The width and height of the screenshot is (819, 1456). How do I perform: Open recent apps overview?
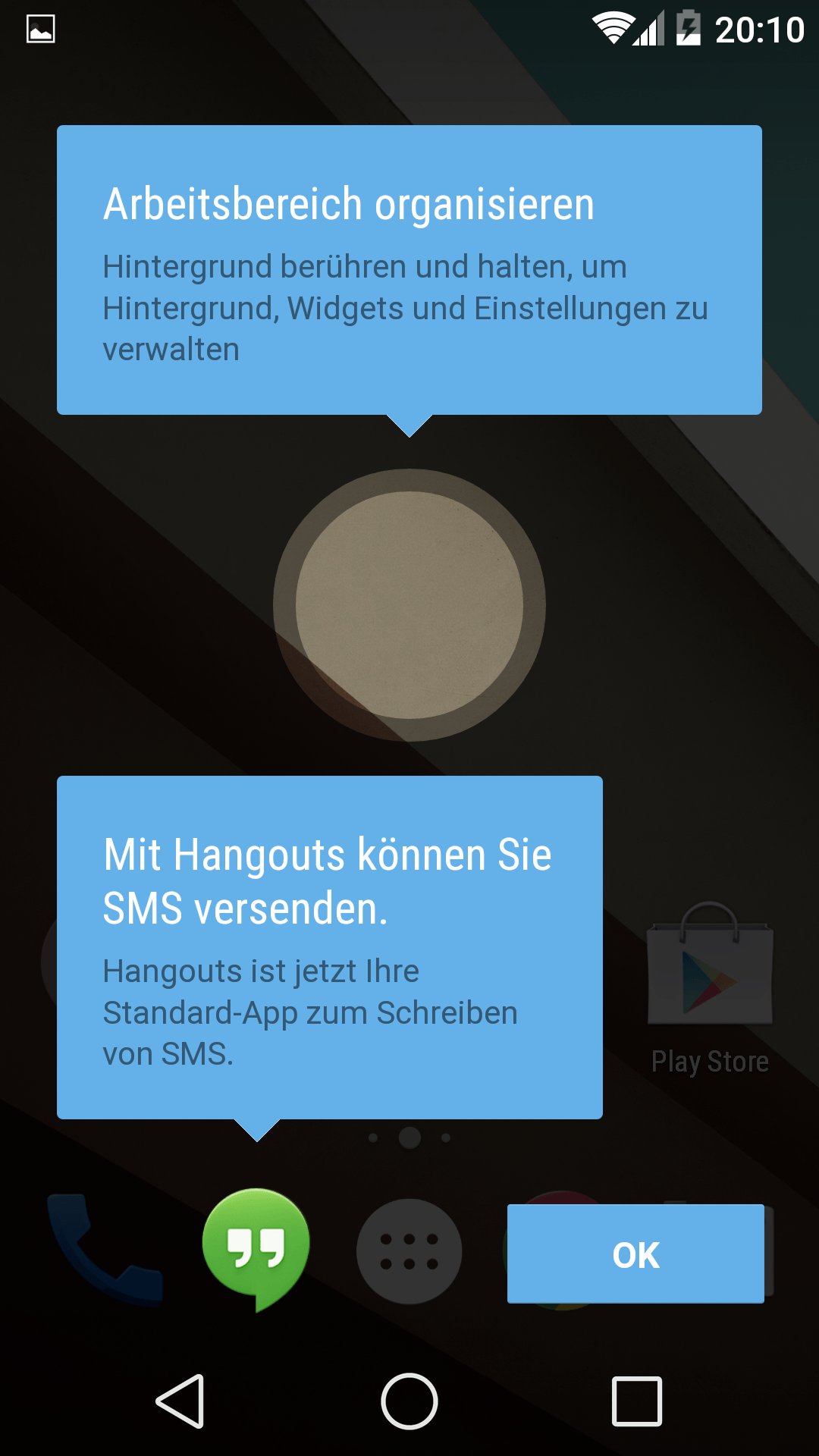point(637,1401)
